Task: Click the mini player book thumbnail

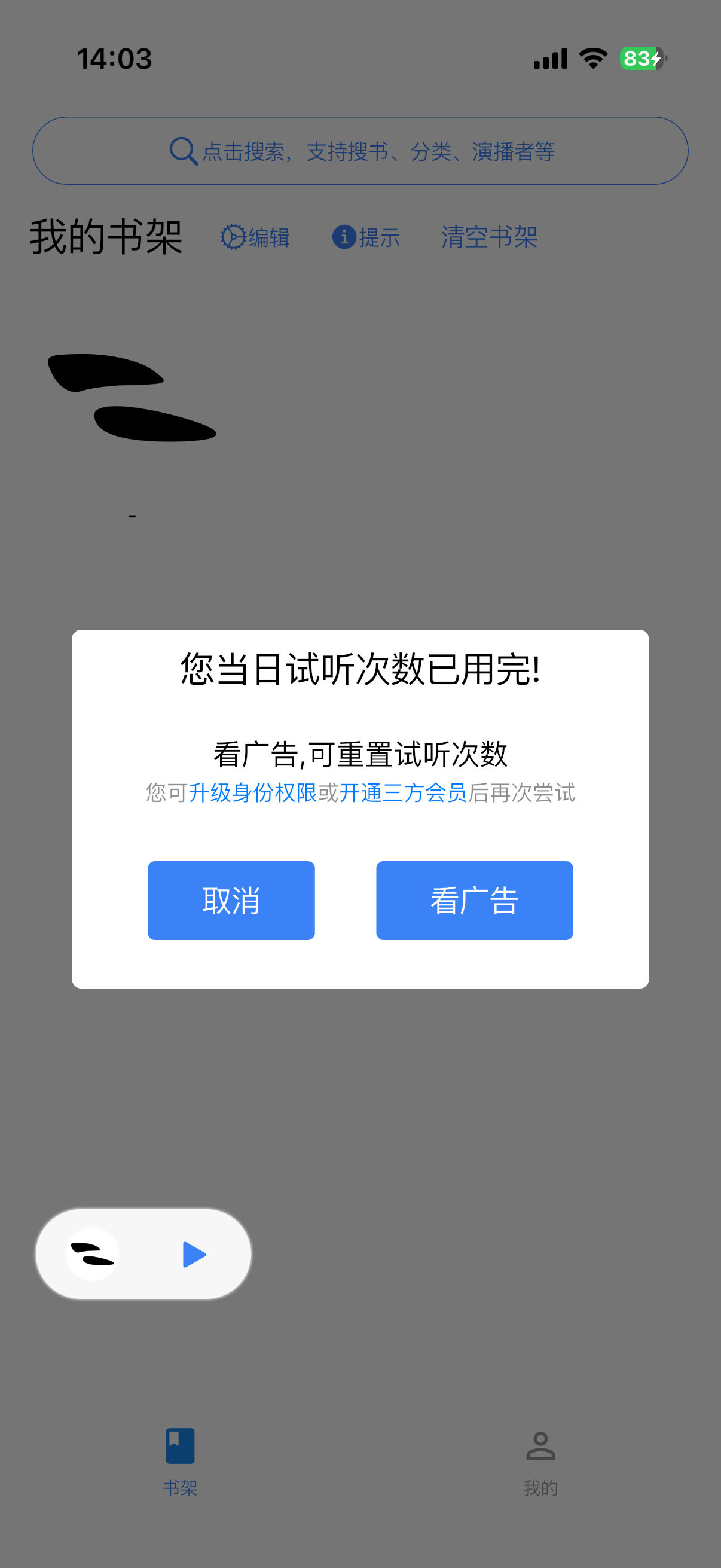Action: (x=91, y=1255)
